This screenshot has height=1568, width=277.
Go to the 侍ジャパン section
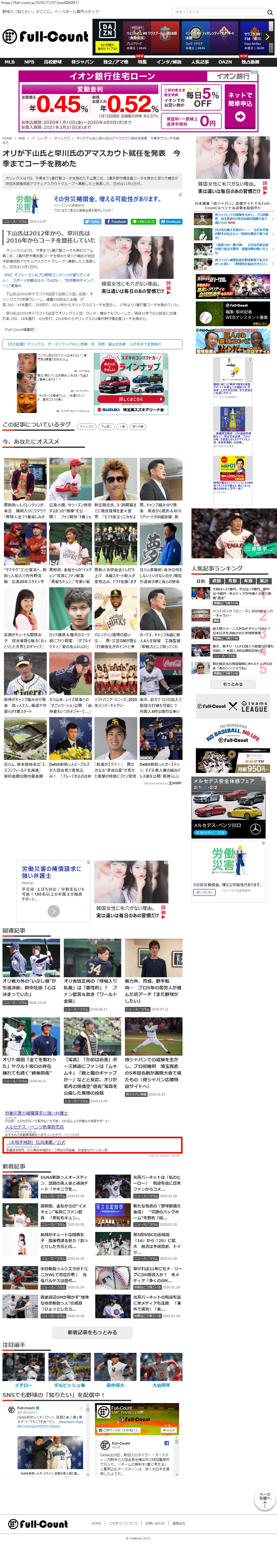[82, 62]
